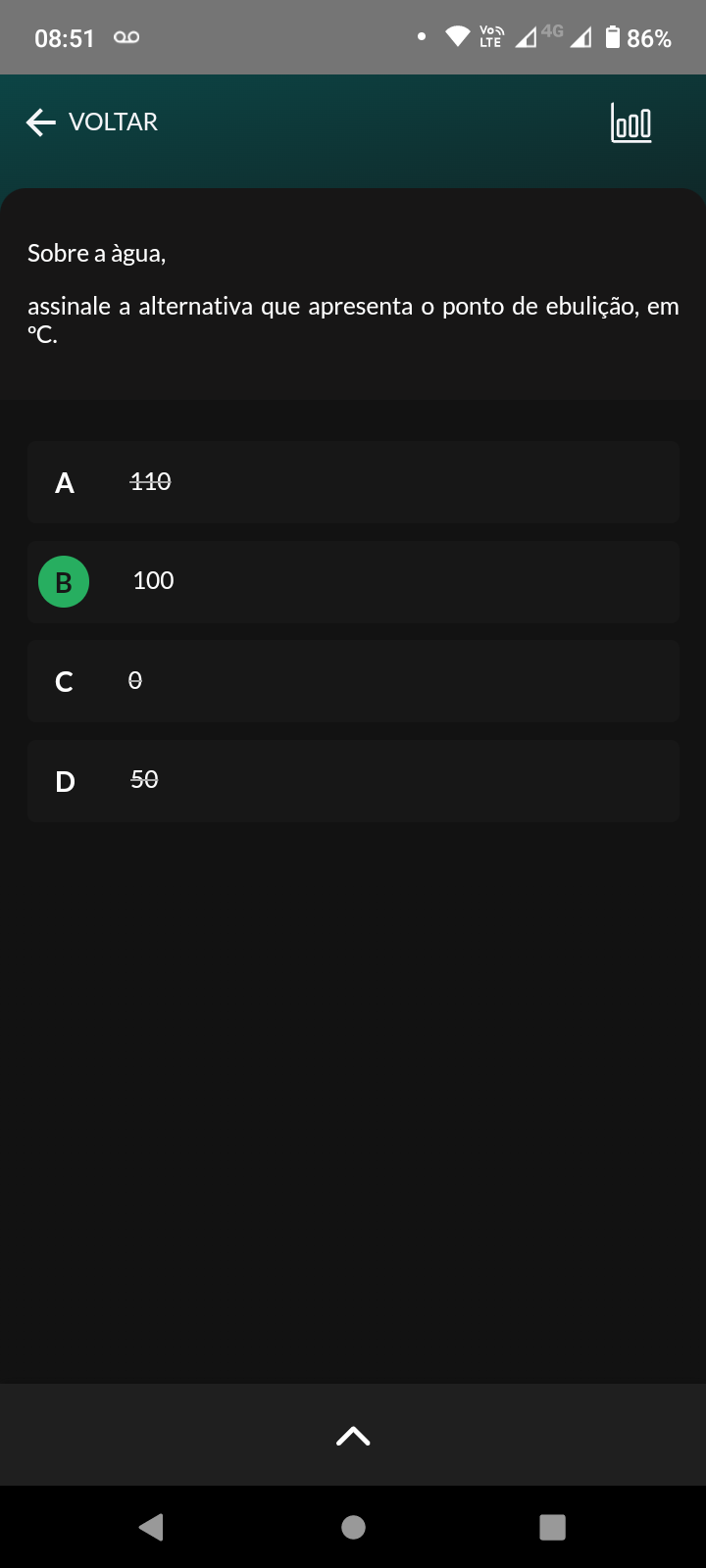Select answer A with value 110

(x=353, y=482)
